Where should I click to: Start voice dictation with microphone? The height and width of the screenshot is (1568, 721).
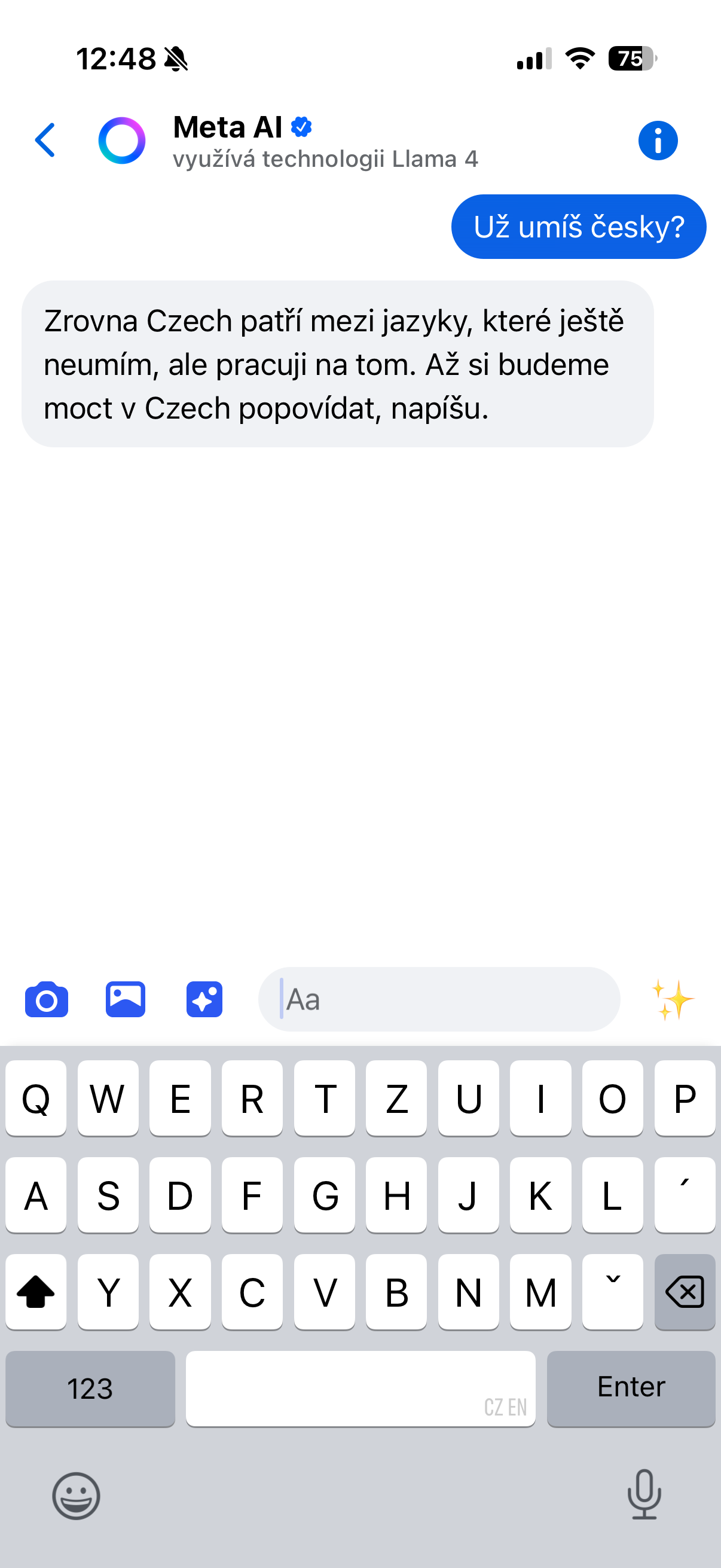click(644, 1494)
